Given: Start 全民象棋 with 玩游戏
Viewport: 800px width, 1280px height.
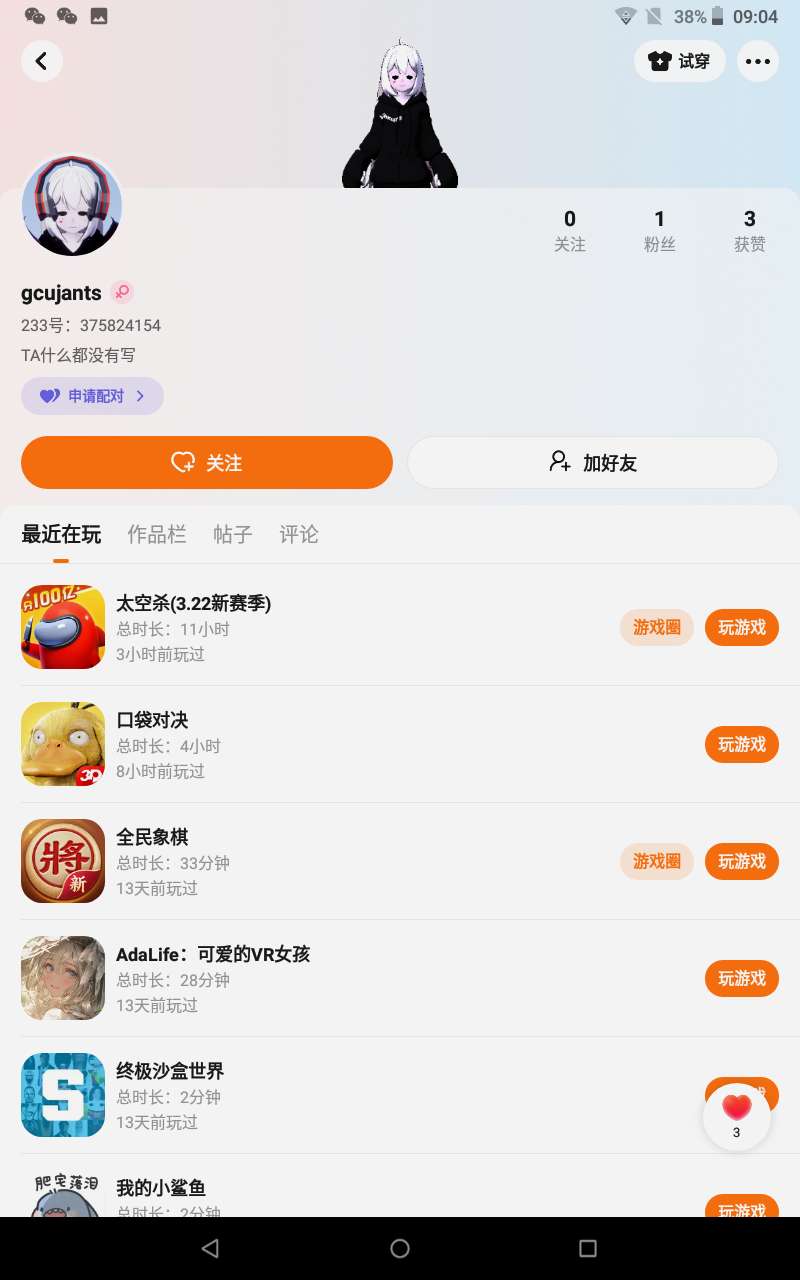Looking at the screenshot, I should click(742, 861).
